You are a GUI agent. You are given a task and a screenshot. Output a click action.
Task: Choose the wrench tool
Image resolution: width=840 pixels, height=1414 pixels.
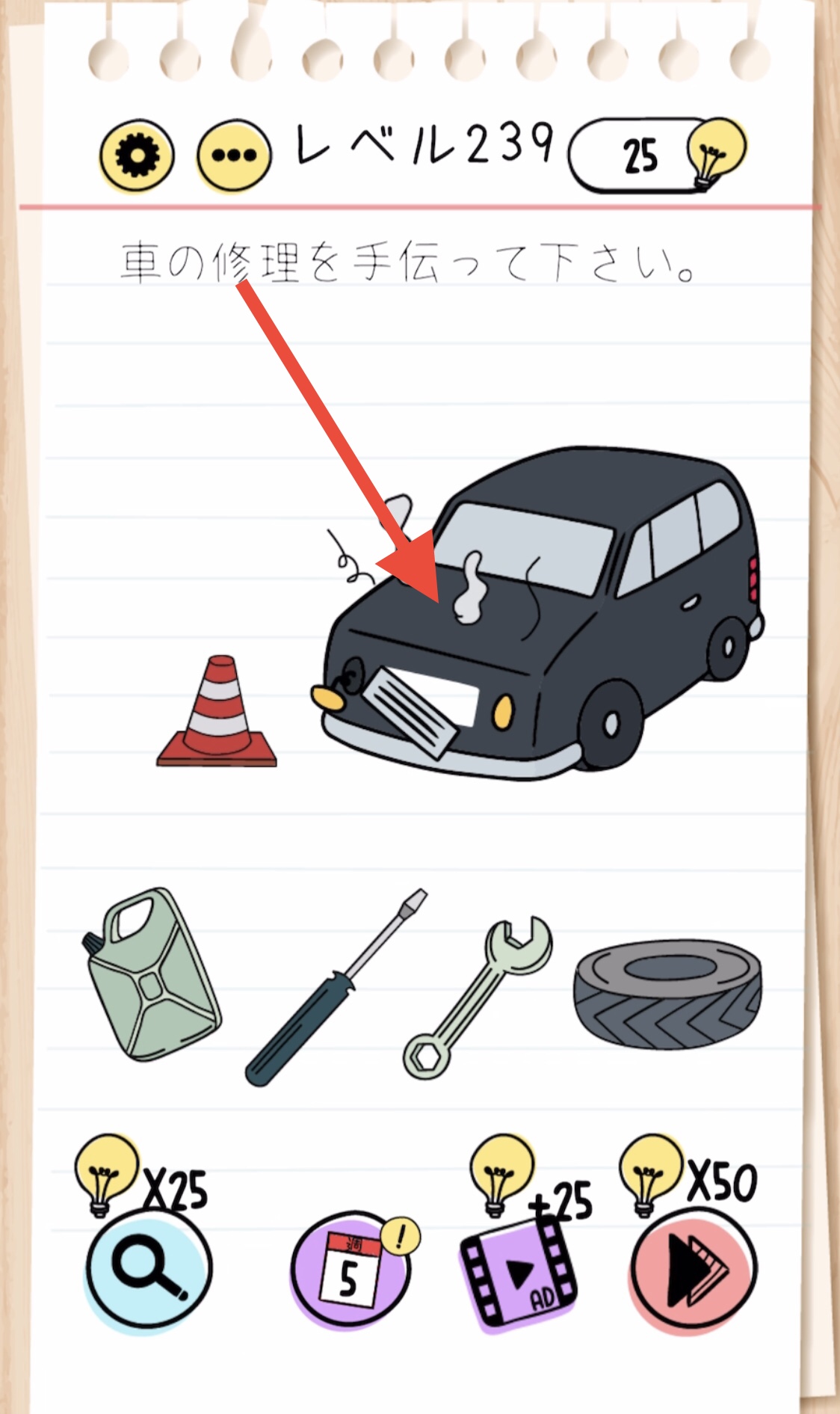click(478, 996)
